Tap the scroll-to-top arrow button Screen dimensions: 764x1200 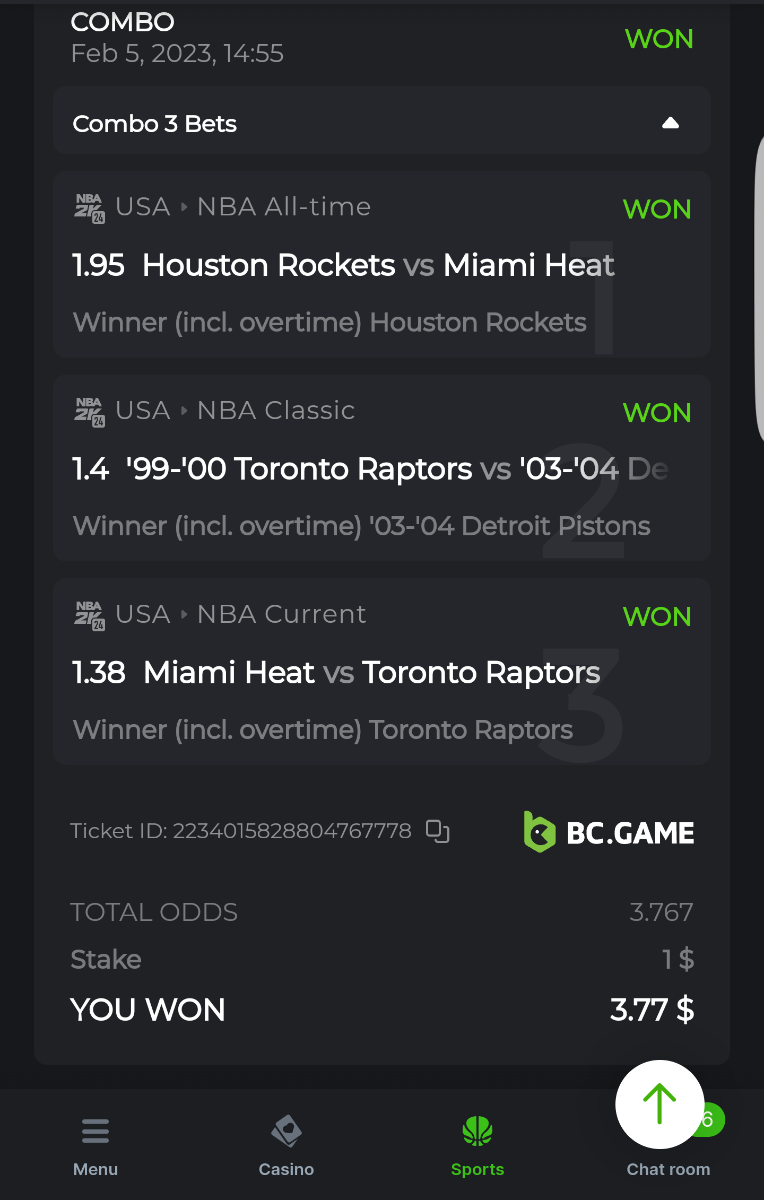click(x=659, y=1104)
